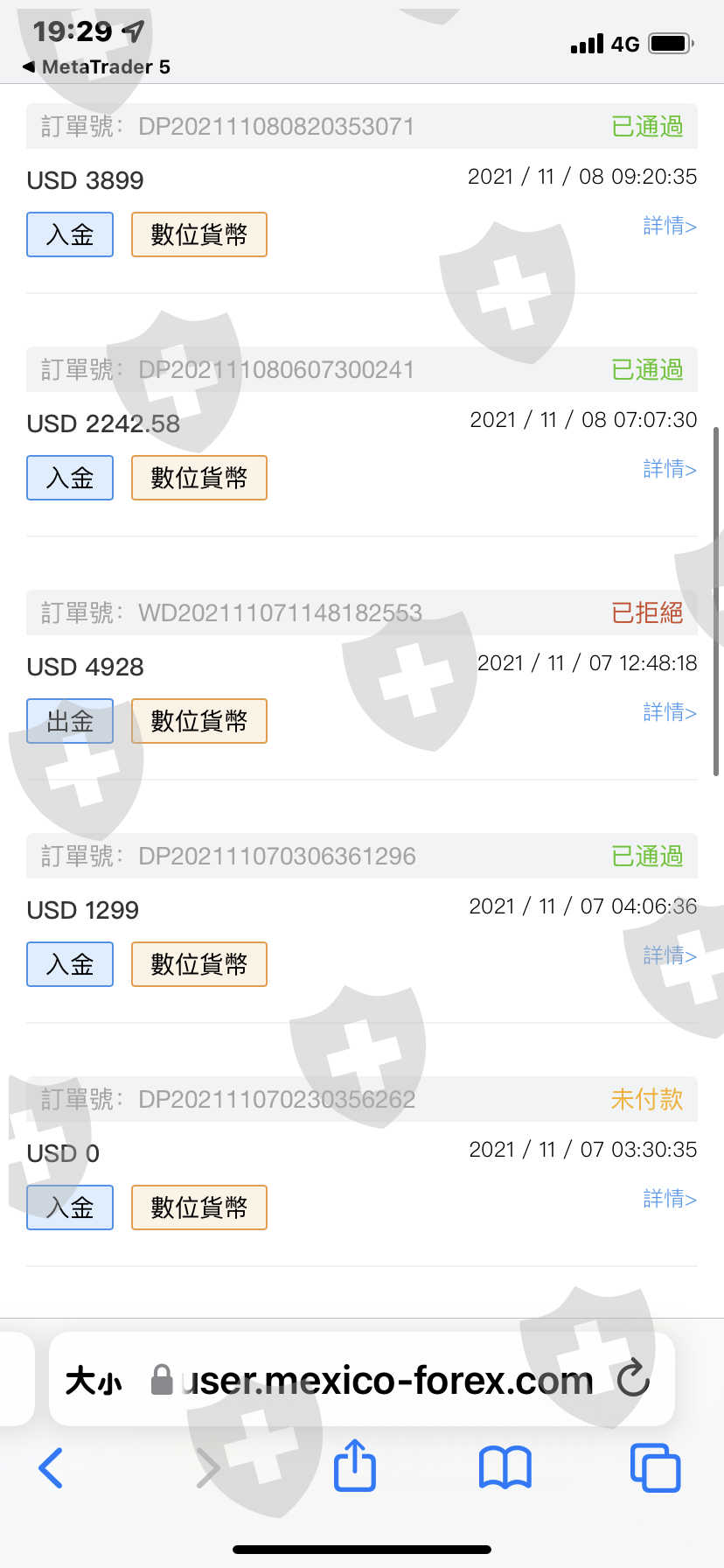The height and width of the screenshot is (1568, 724).
Task: Open details for order DP202111070306361296
Action: coord(669,955)
